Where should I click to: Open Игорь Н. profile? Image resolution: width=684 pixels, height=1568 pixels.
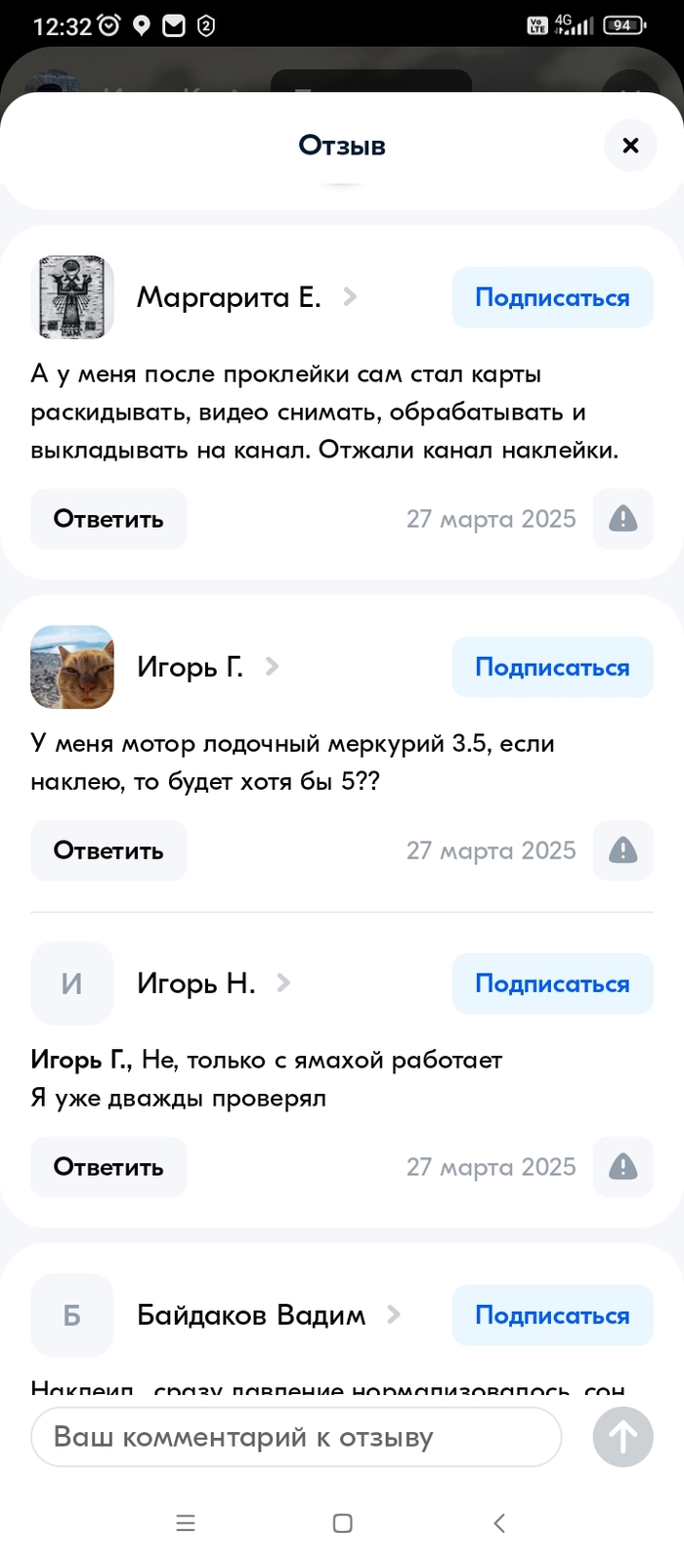(196, 983)
